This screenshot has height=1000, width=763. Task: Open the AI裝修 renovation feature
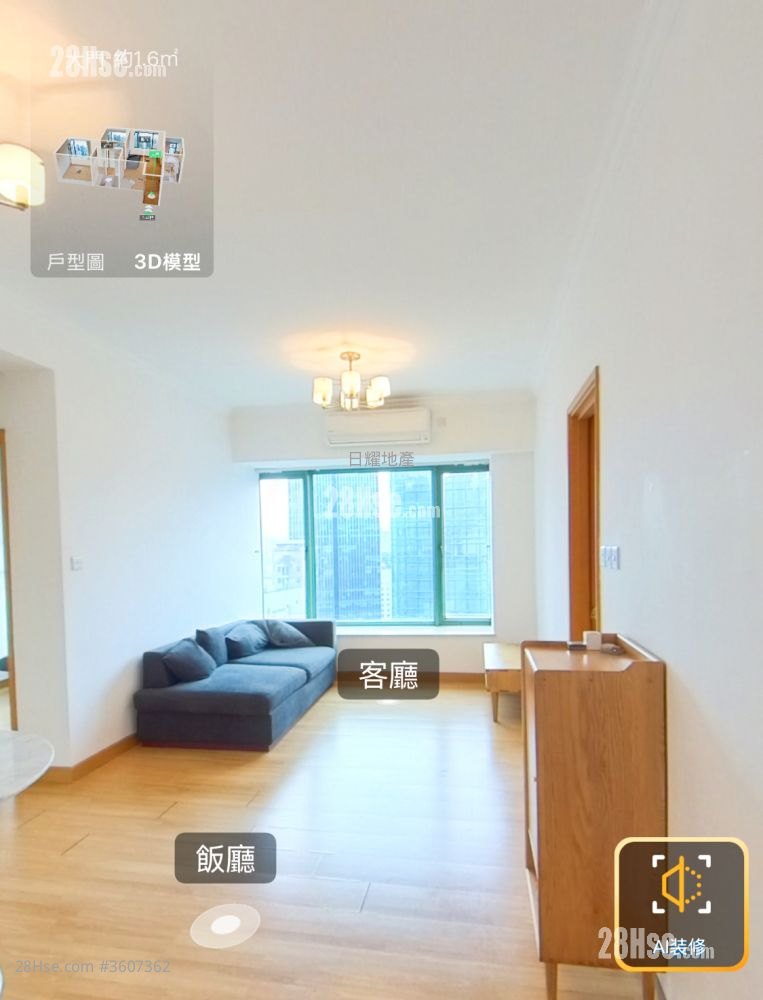[681, 903]
